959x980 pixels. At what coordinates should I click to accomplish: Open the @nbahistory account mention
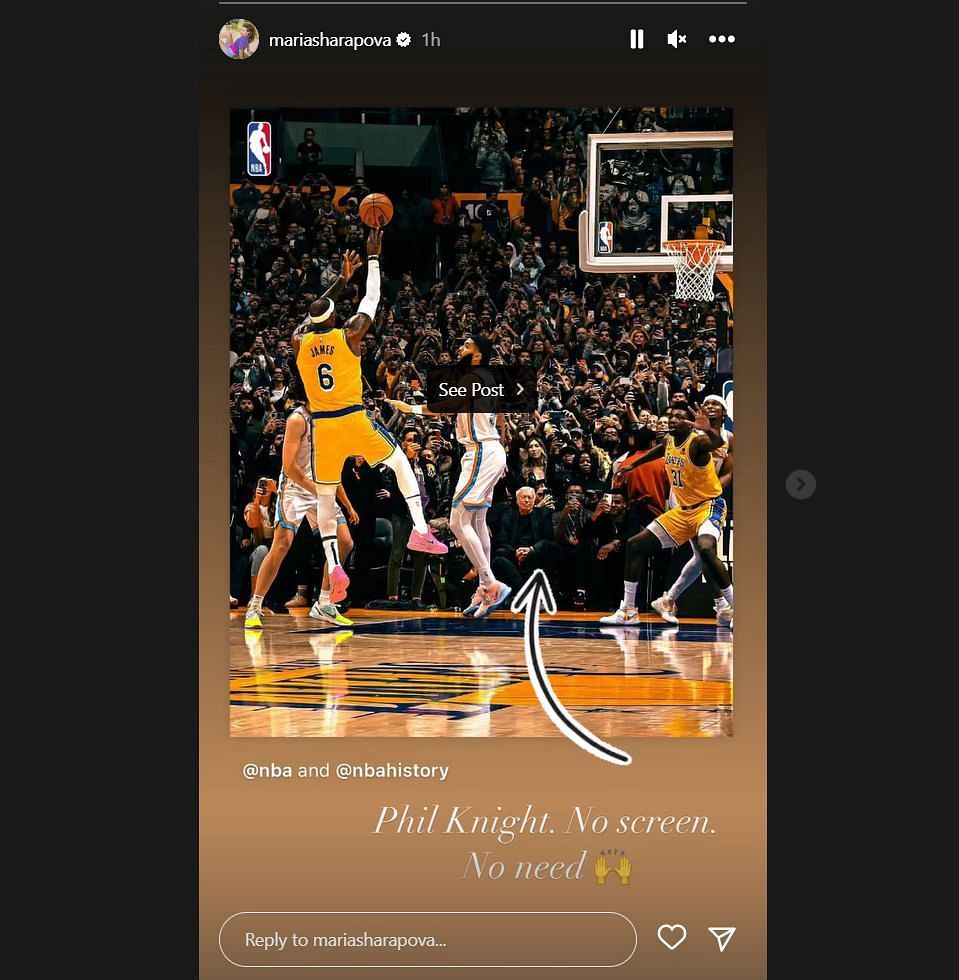(392, 770)
